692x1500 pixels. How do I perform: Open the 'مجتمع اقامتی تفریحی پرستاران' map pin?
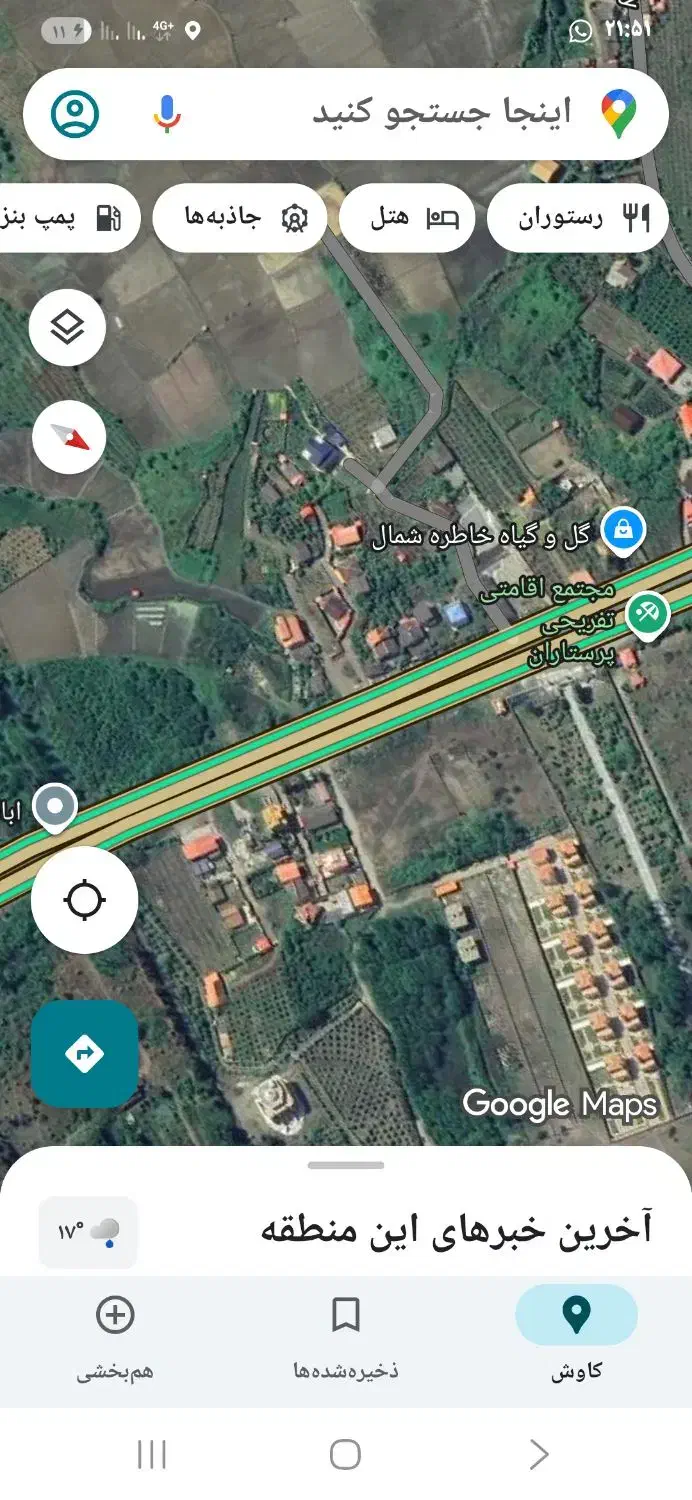[647, 612]
